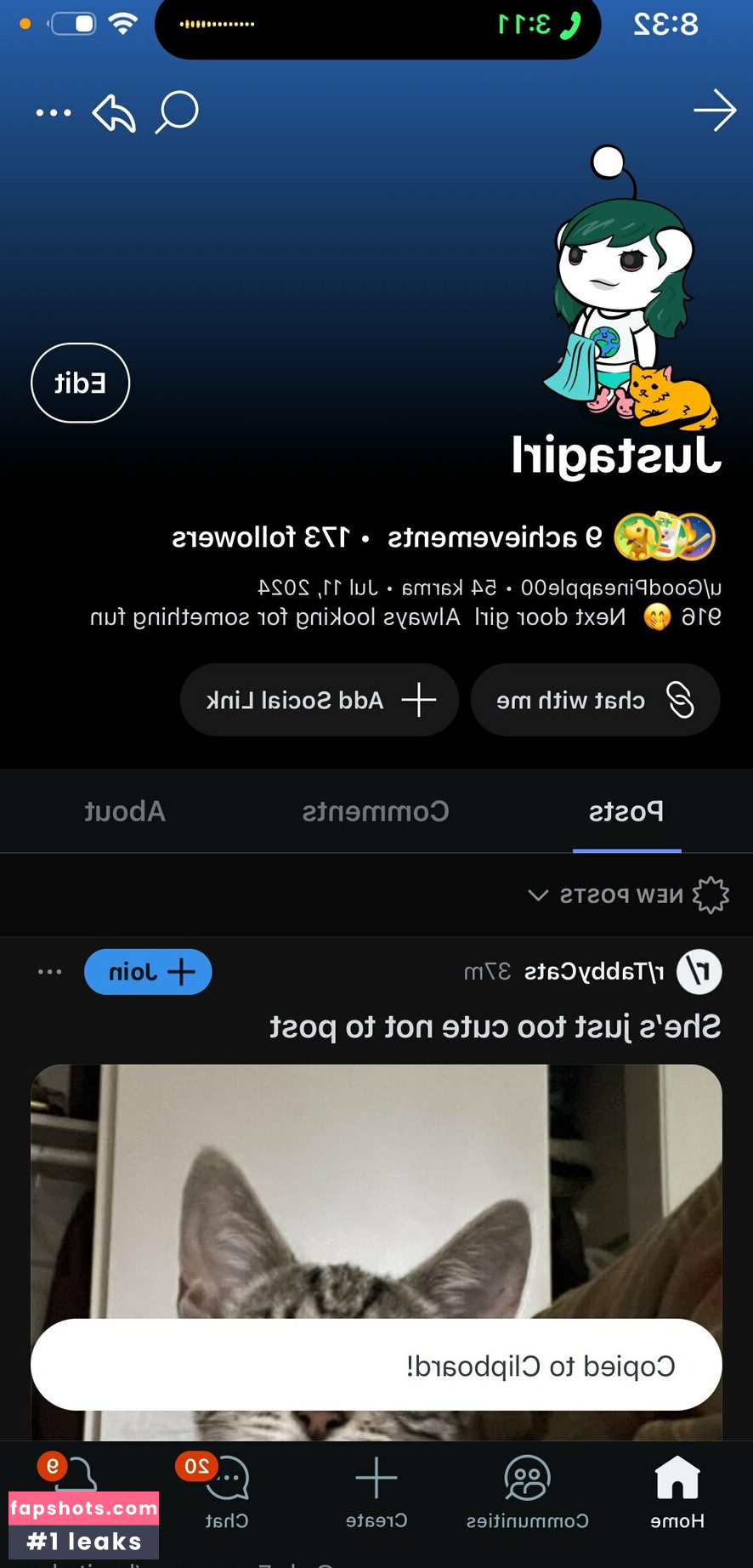Switch to the About tab
The image size is (753, 1568).
pos(124,811)
